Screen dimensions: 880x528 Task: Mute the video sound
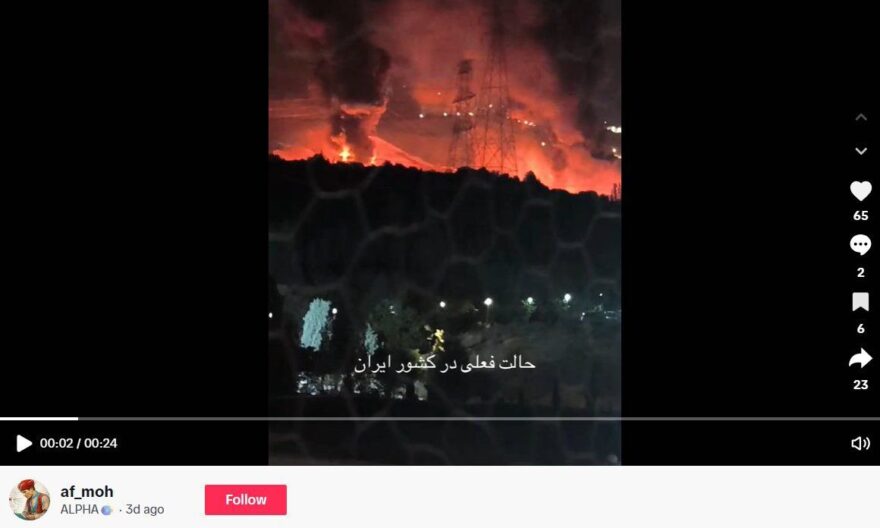click(x=859, y=443)
